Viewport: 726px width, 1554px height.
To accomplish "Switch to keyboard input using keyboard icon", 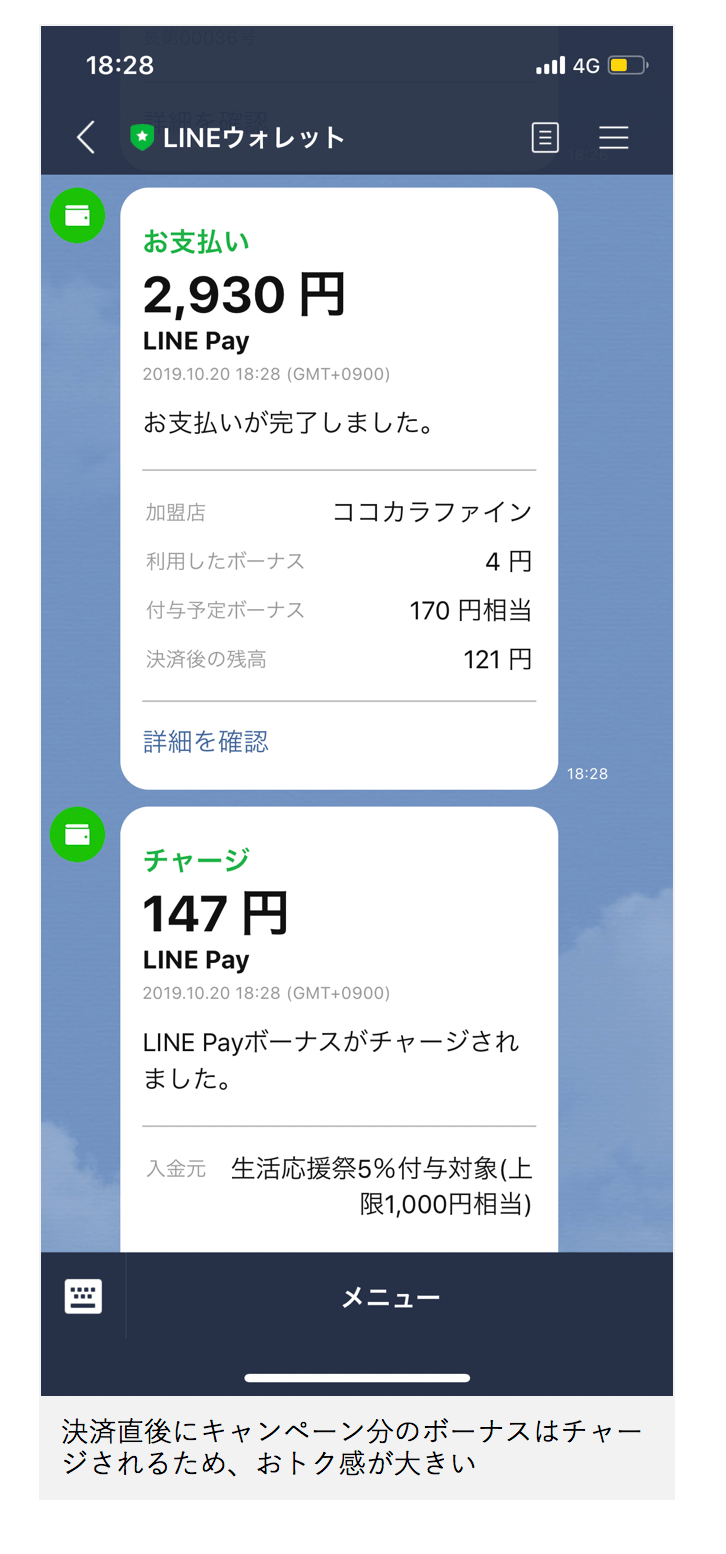I will (x=82, y=1295).
